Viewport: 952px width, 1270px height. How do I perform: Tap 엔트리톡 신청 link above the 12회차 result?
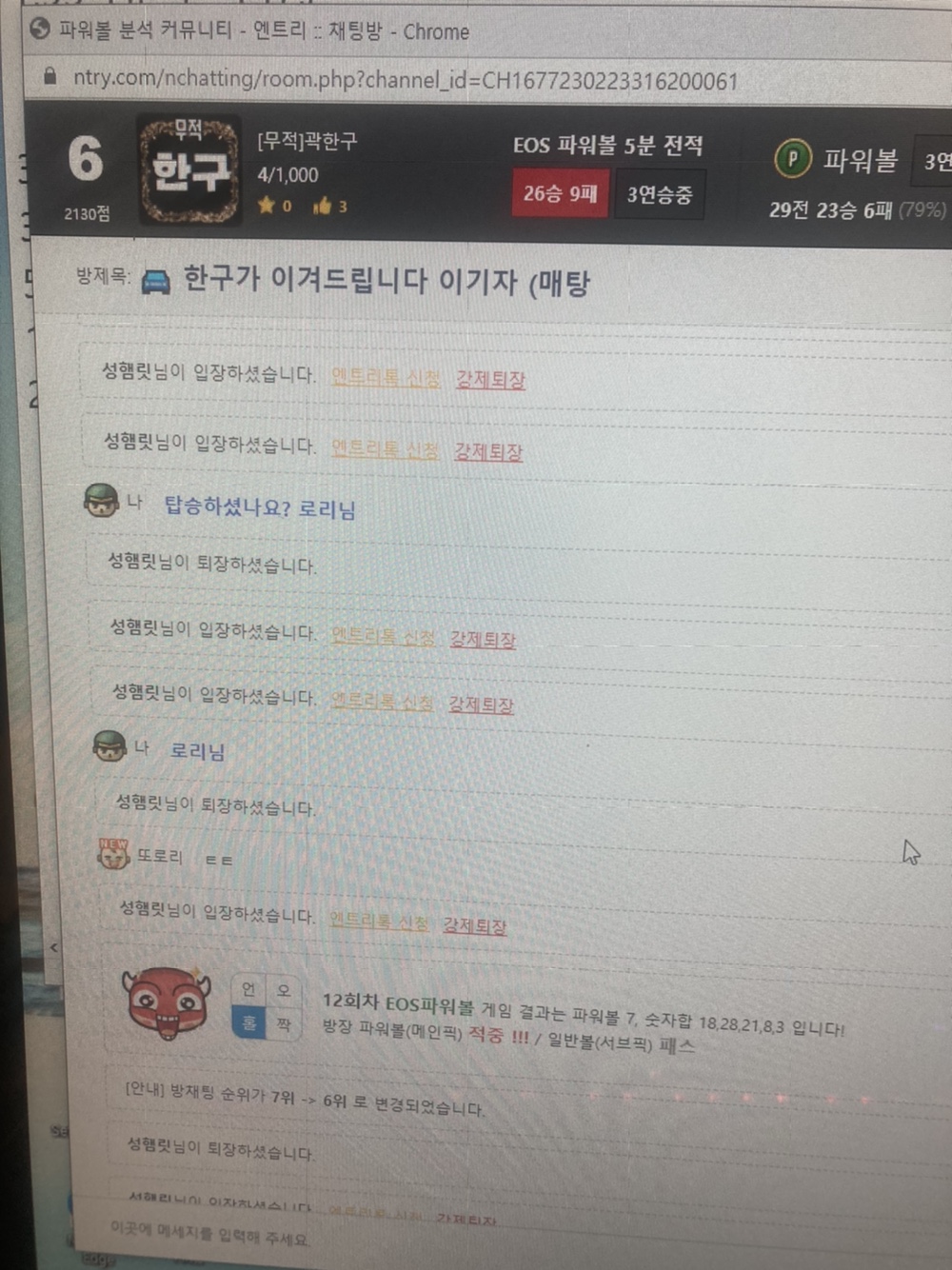pos(379,922)
